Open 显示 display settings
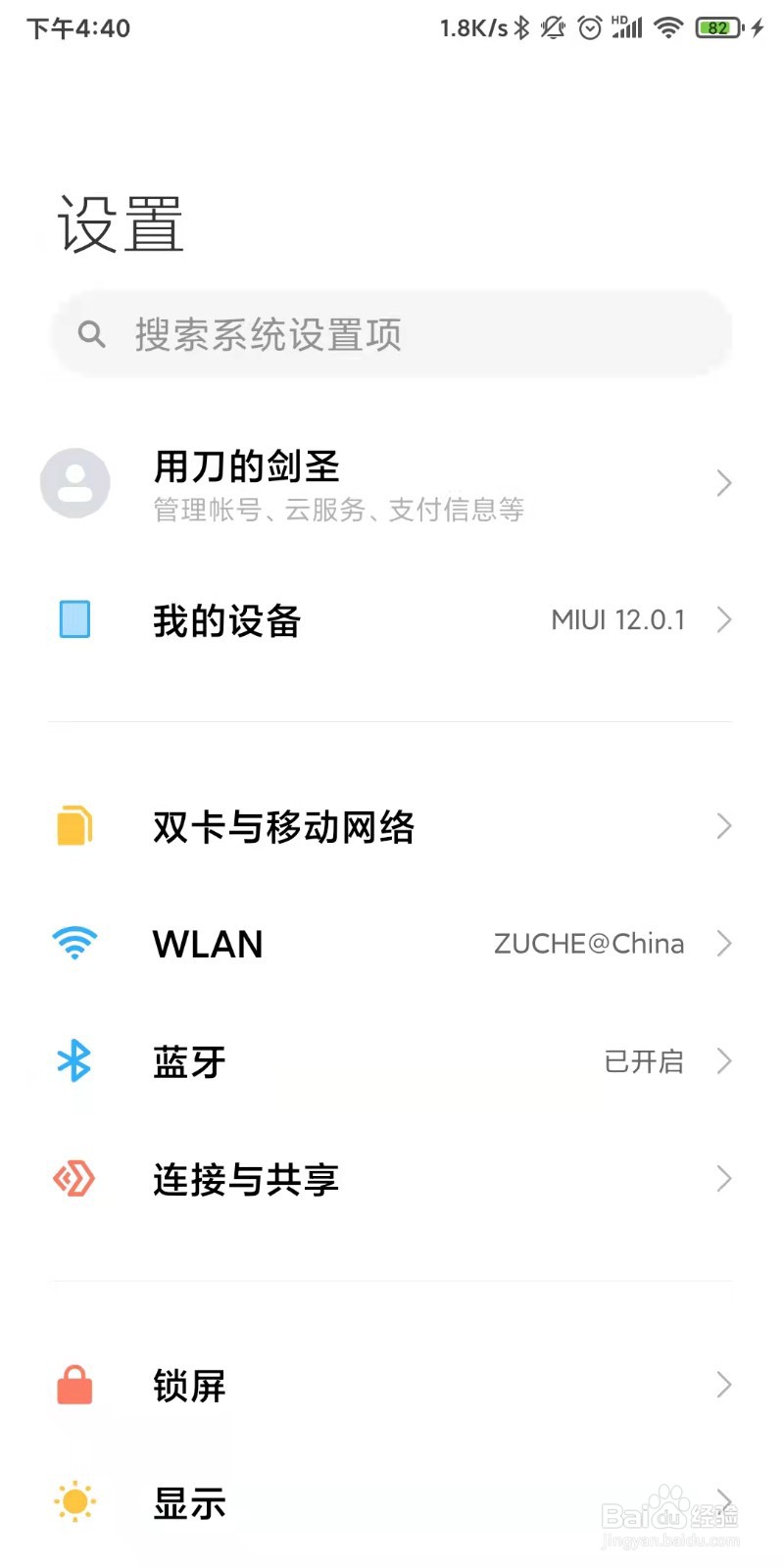The image size is (784, 1568). click(x=392, y=1502)
